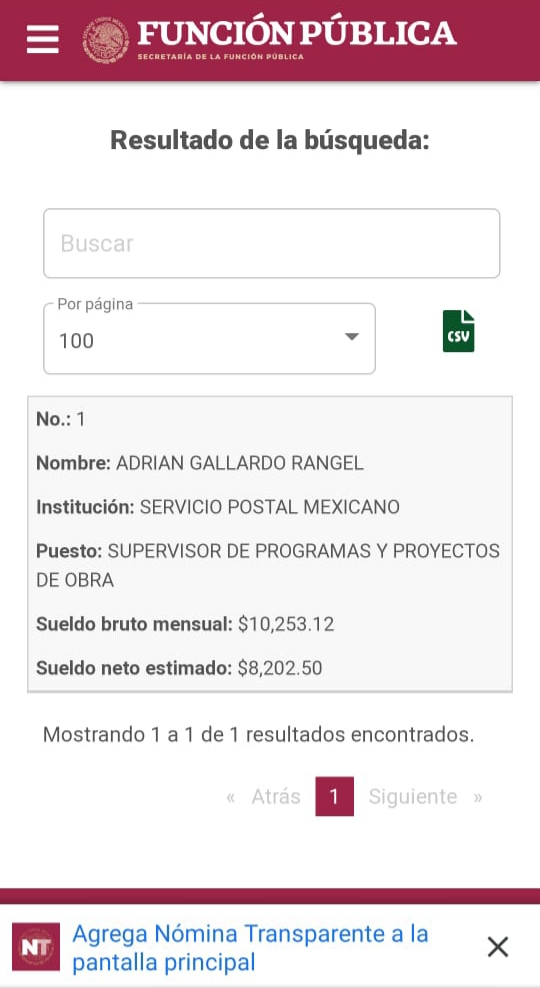Screen dimensions: 540x988
Task: Add Nómina Transparente to home screen
Action: pos(250,947)
